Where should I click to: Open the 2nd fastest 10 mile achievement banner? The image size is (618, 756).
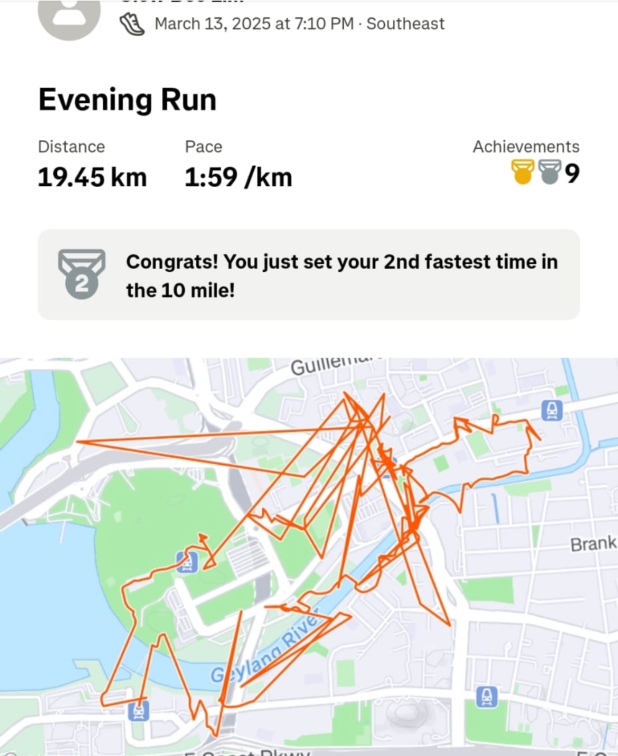click(x=309, y=275)
